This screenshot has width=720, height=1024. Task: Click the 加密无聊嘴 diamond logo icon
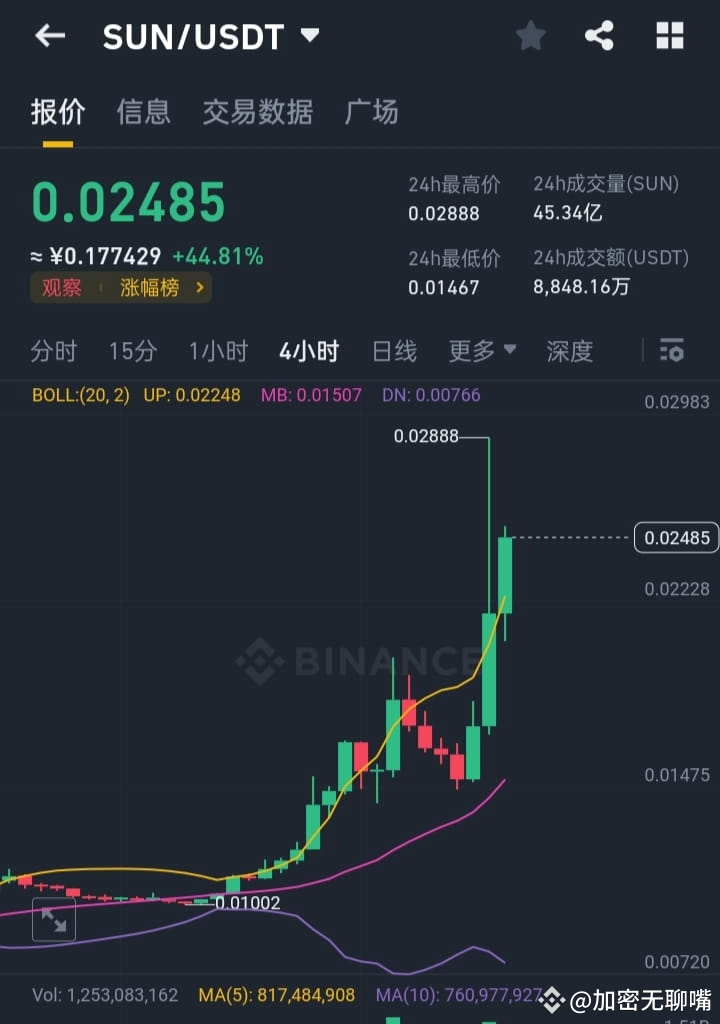[553, 999]
